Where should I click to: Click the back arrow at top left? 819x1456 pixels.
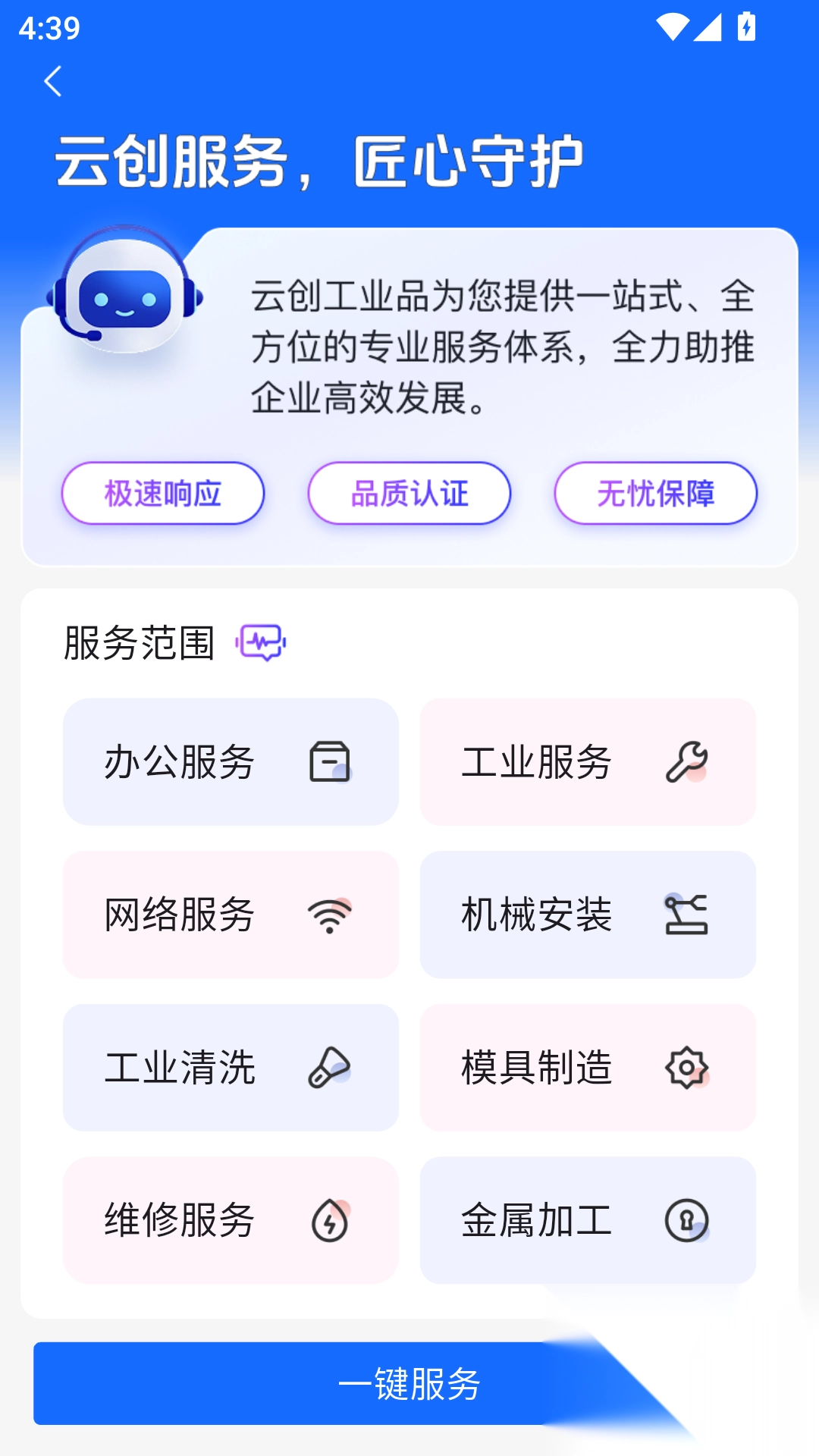click(x=52, y=81)
